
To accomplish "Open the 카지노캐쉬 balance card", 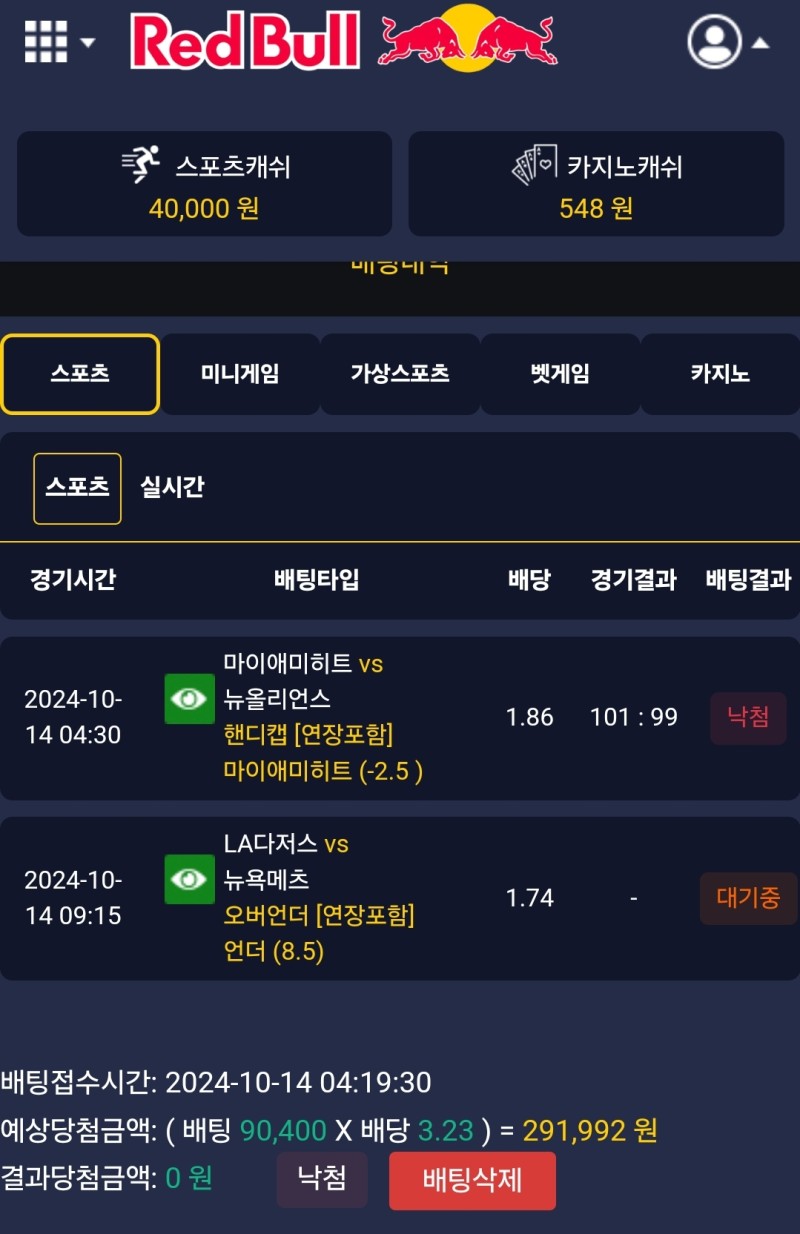I will [x=596, y=184].
